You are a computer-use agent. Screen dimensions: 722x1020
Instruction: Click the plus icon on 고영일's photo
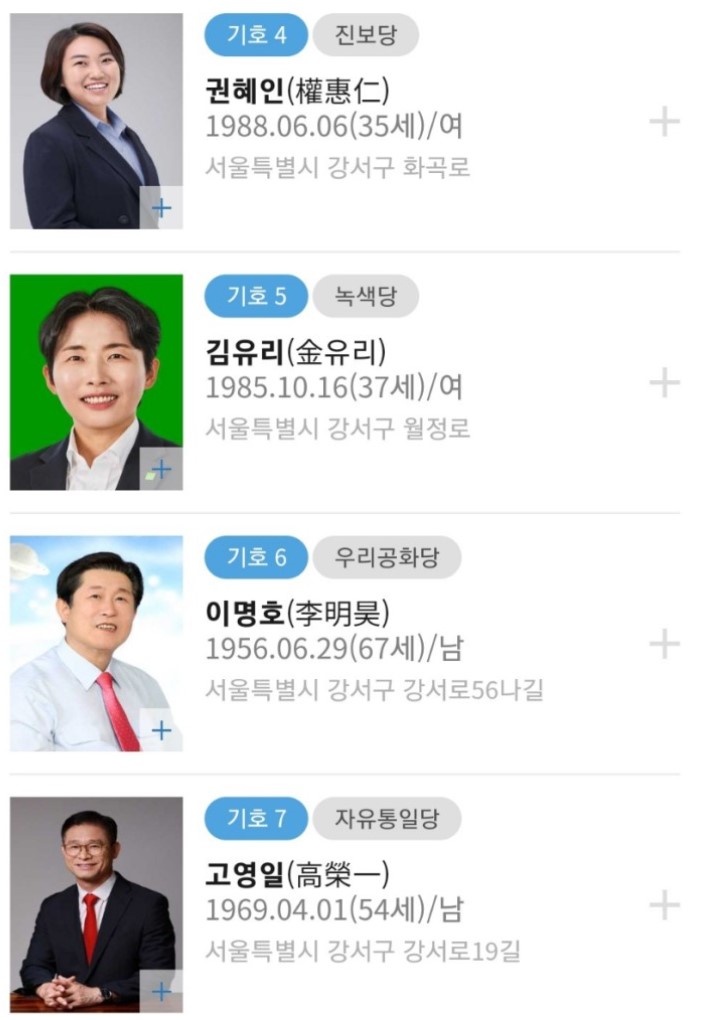pos(163,989)
